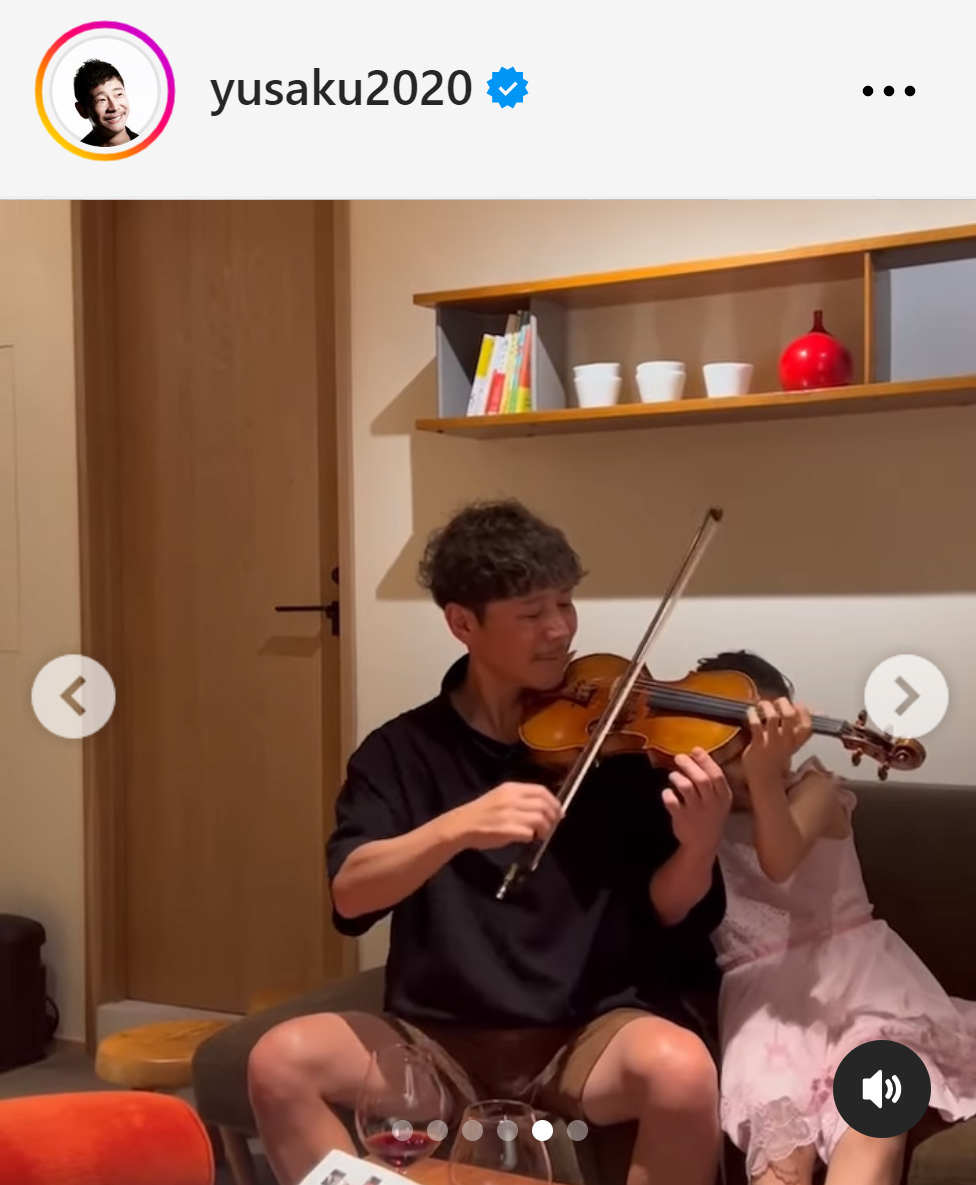Toggle the video sound speaker button
Image resolution: width=976 pixels, height=1185 pixels.
coord(881,1089)
